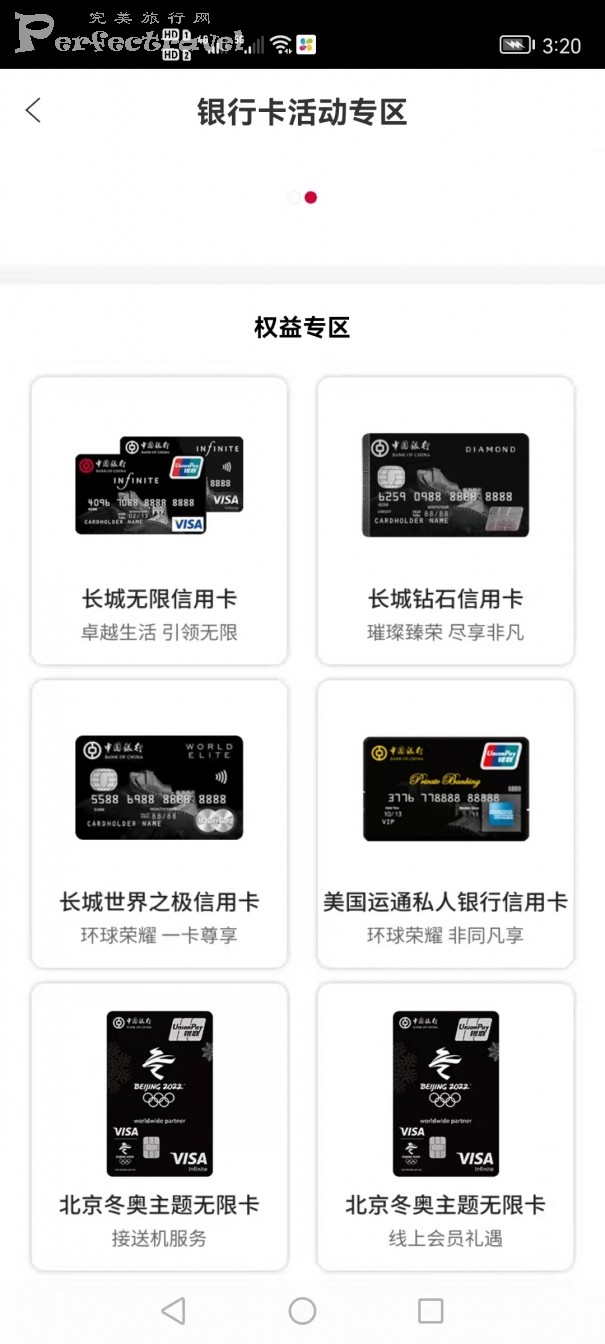Tap the system home button

coord(302,1310)
